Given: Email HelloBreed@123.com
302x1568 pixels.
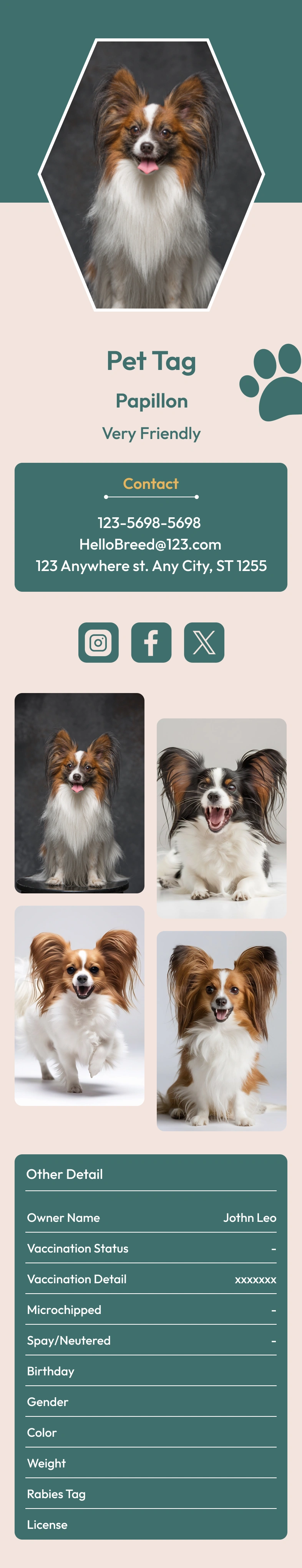Looking at the screenshot, I should [150, 544].
